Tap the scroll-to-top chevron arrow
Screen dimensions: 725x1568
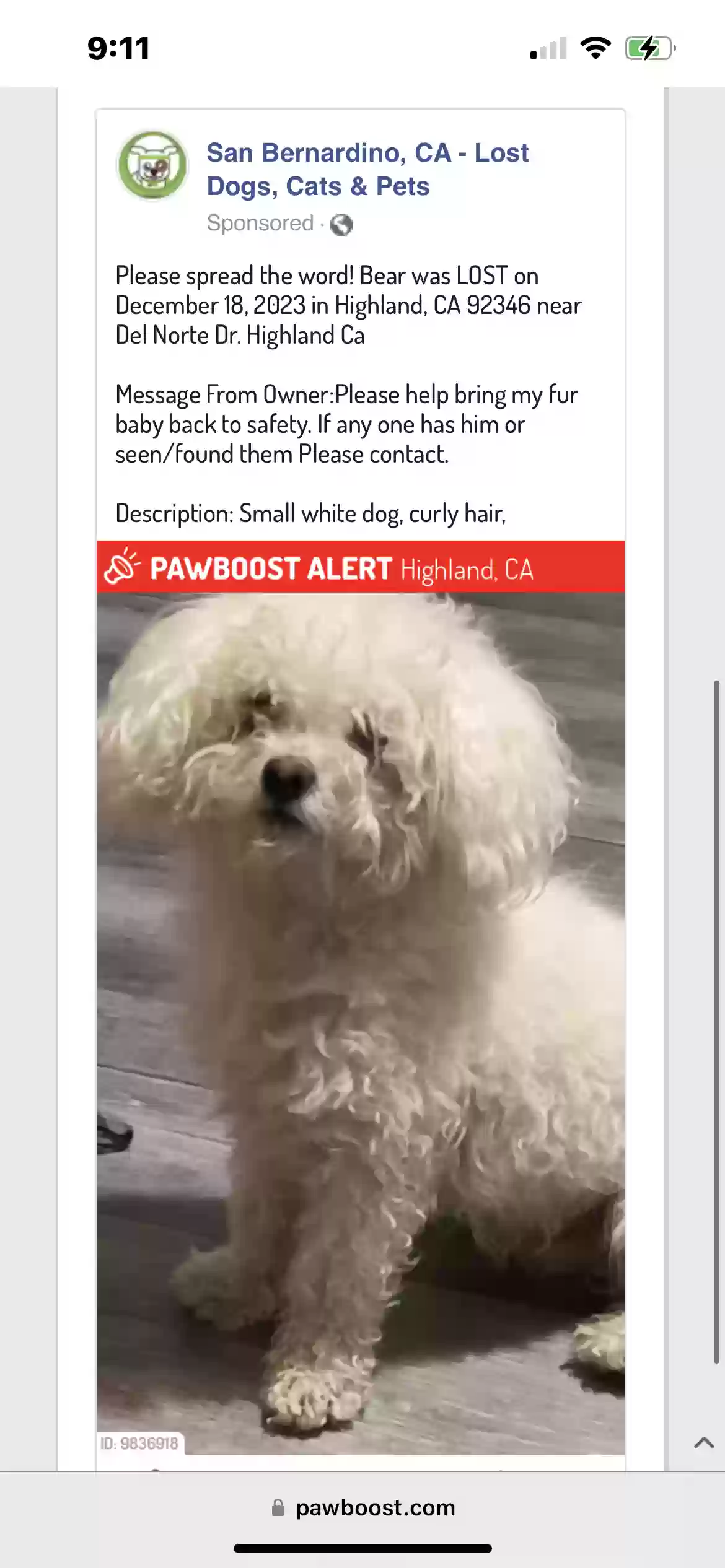pyautogui.click(x=703, y=1442)
